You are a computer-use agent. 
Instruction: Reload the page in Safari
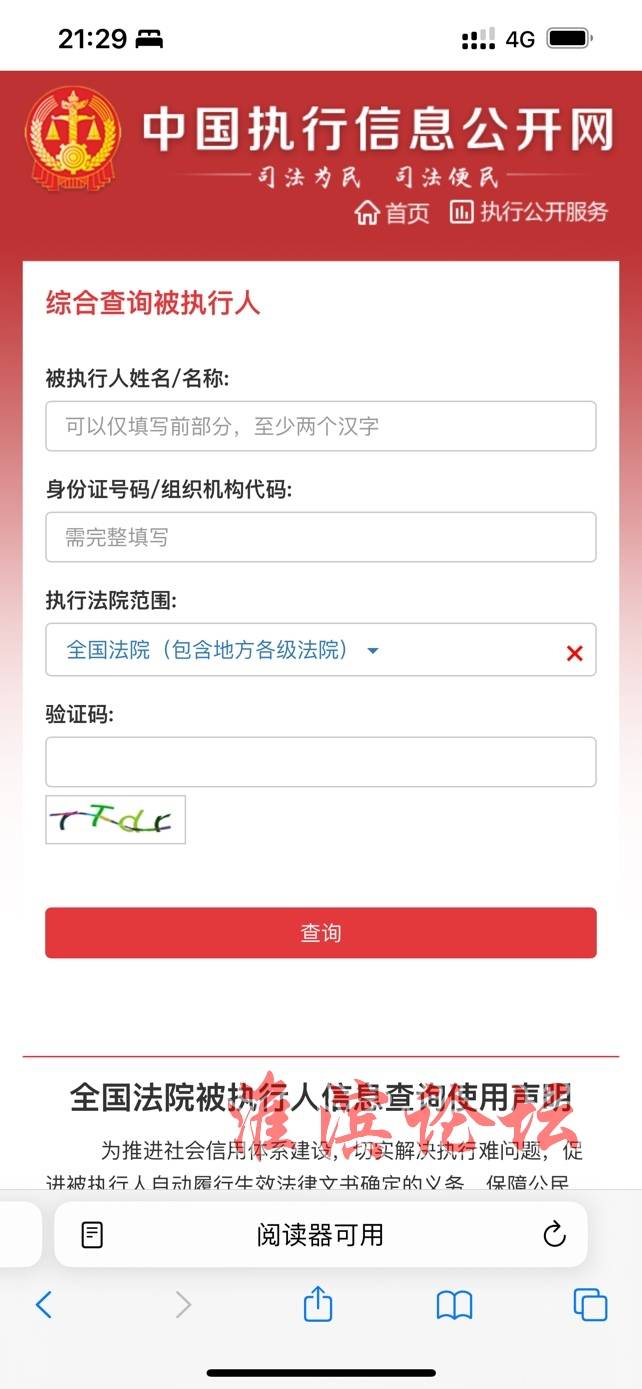click(554, 1234)
